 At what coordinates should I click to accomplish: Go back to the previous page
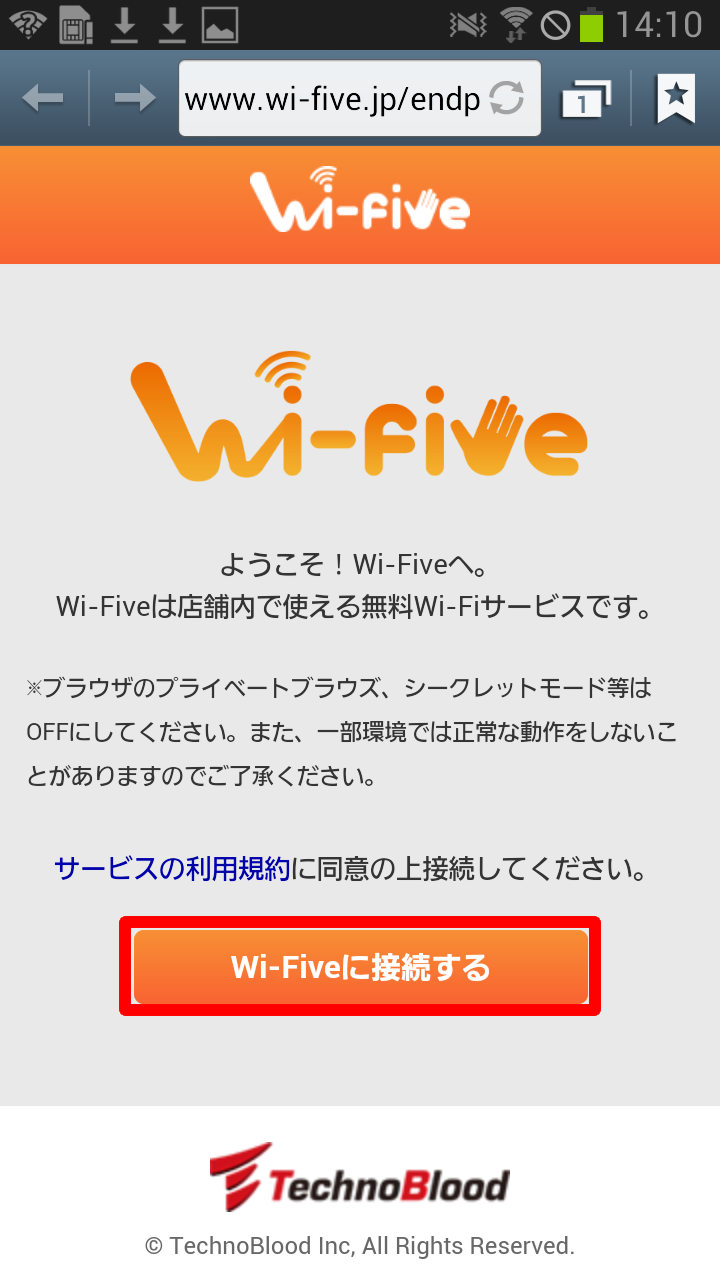click(42, 98)
